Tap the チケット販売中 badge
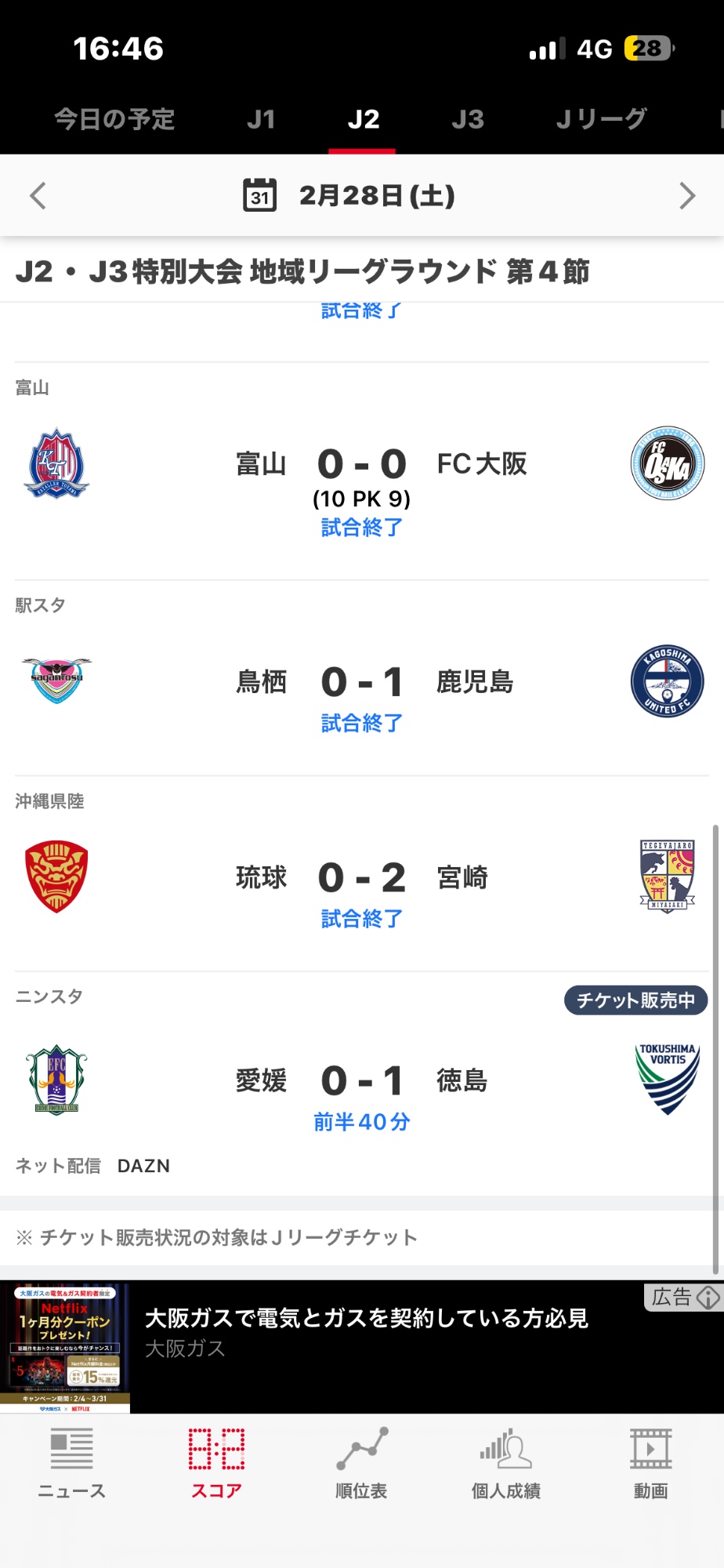The height and width of the screenshot is (1568, 724). coord(635,1000)
